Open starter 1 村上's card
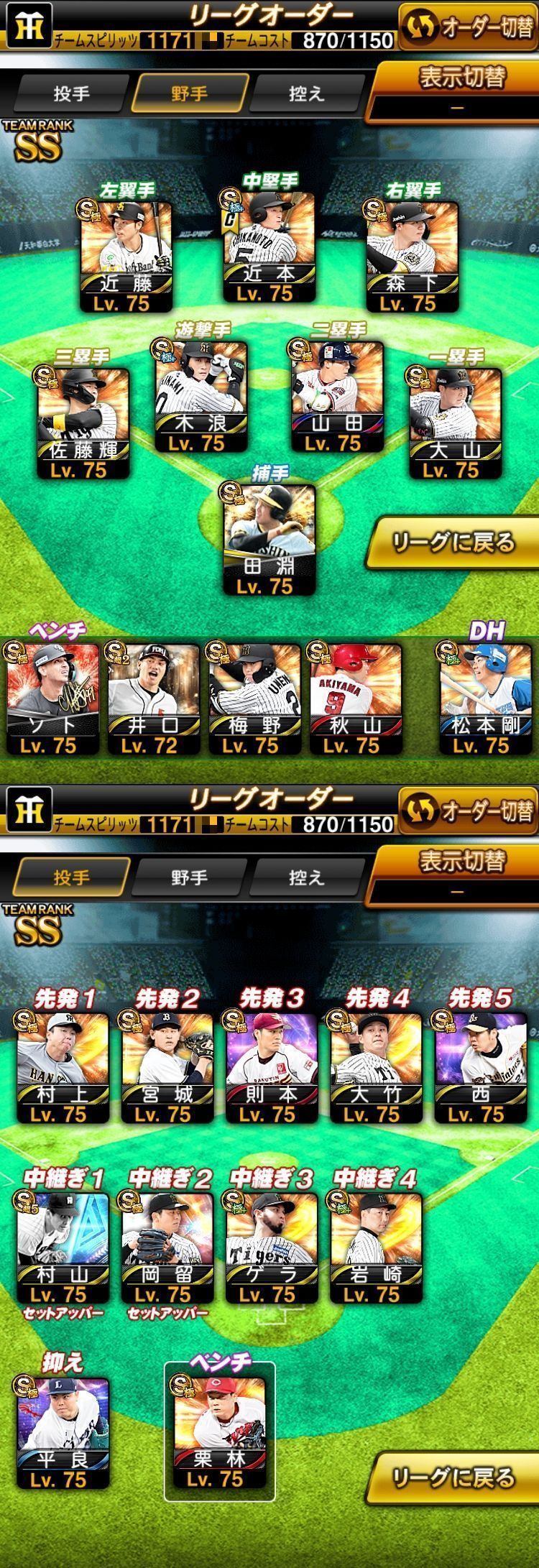Viewport: 539px width, 1568px height. click(63, 1067)
